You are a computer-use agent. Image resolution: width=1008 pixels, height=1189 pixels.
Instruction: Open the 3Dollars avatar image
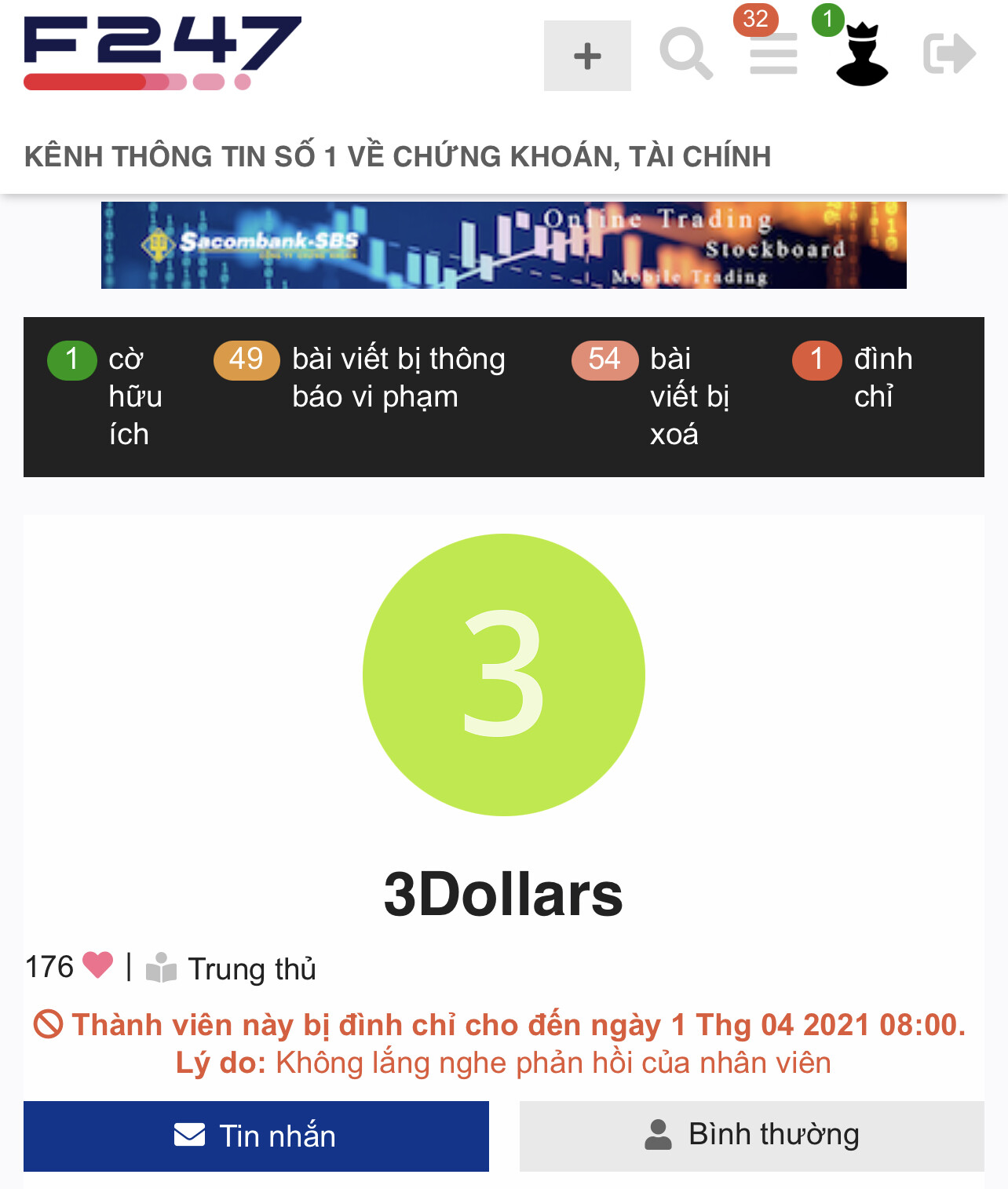tap(503, 675)
